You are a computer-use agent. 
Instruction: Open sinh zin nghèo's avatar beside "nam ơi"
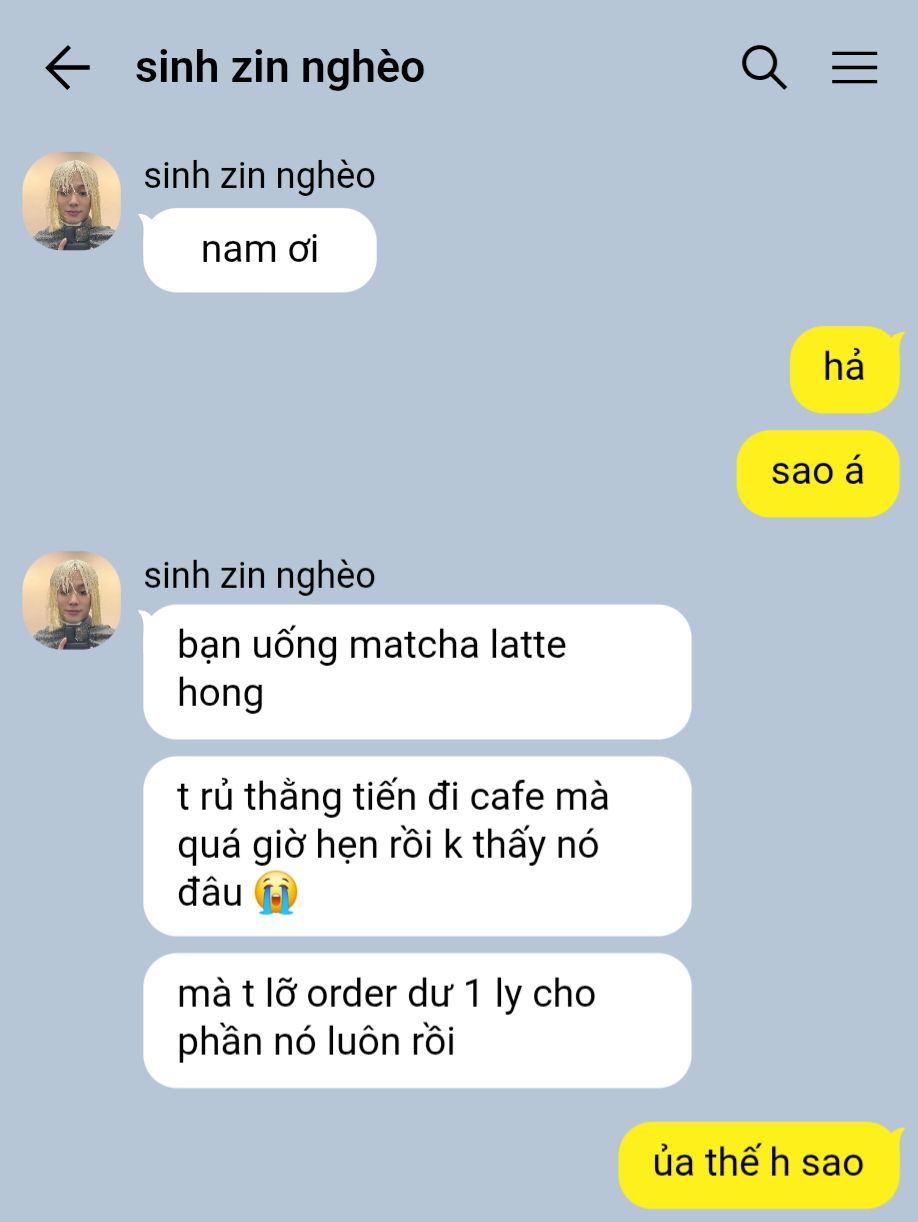(72, 201)
